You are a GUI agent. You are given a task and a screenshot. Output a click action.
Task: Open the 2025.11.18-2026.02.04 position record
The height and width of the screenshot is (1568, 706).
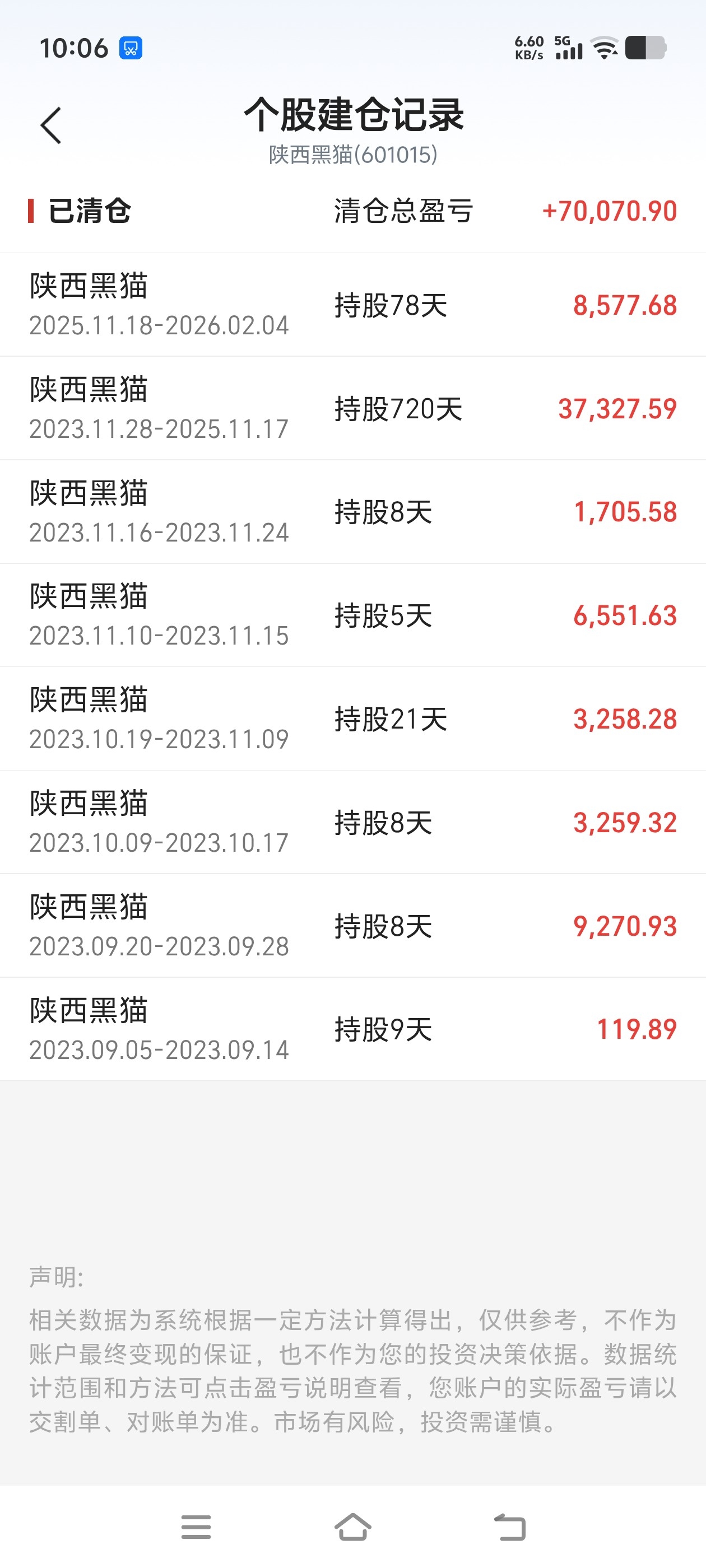352,305
